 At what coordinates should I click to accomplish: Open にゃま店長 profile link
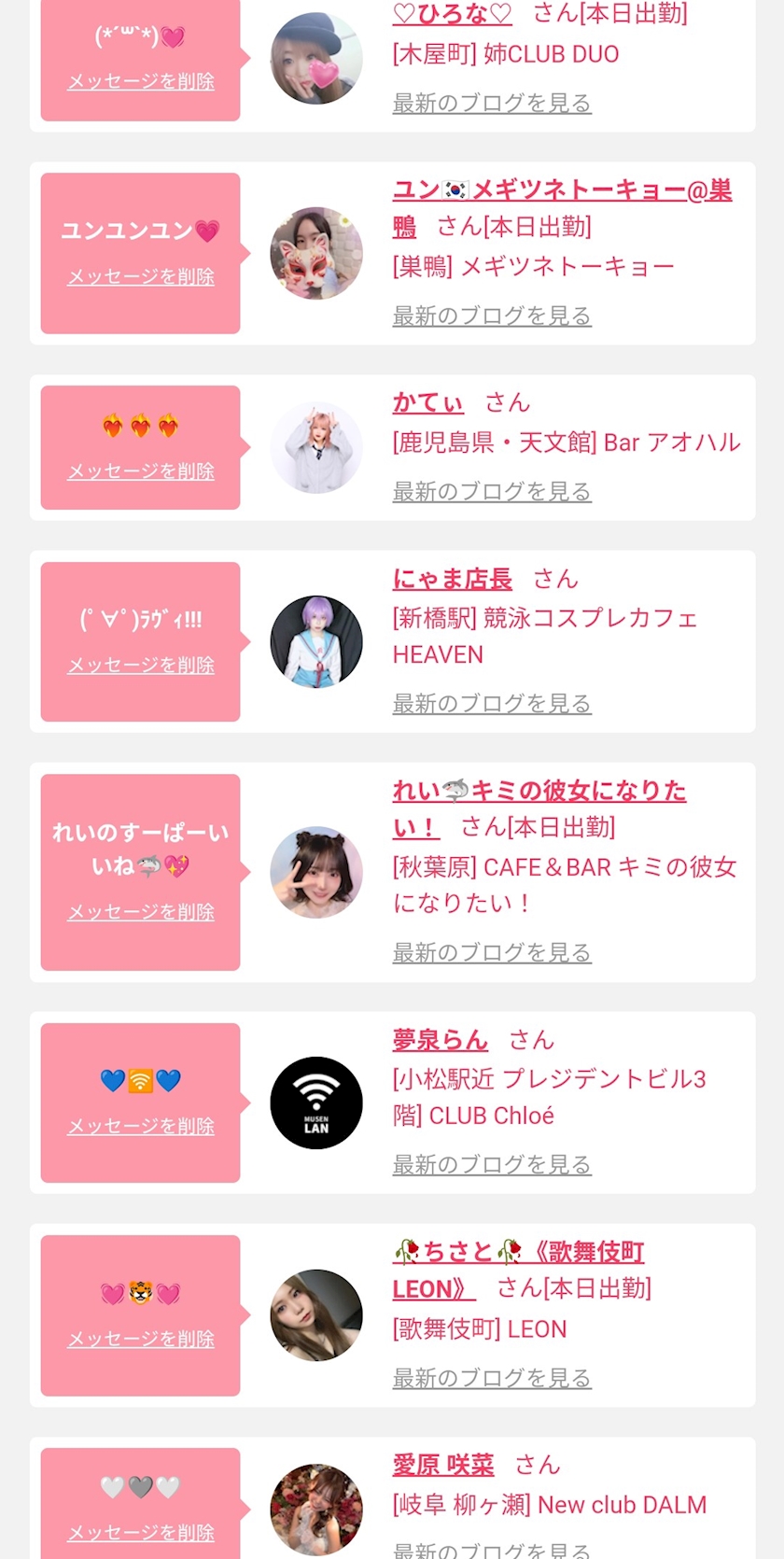coord(452,579)
